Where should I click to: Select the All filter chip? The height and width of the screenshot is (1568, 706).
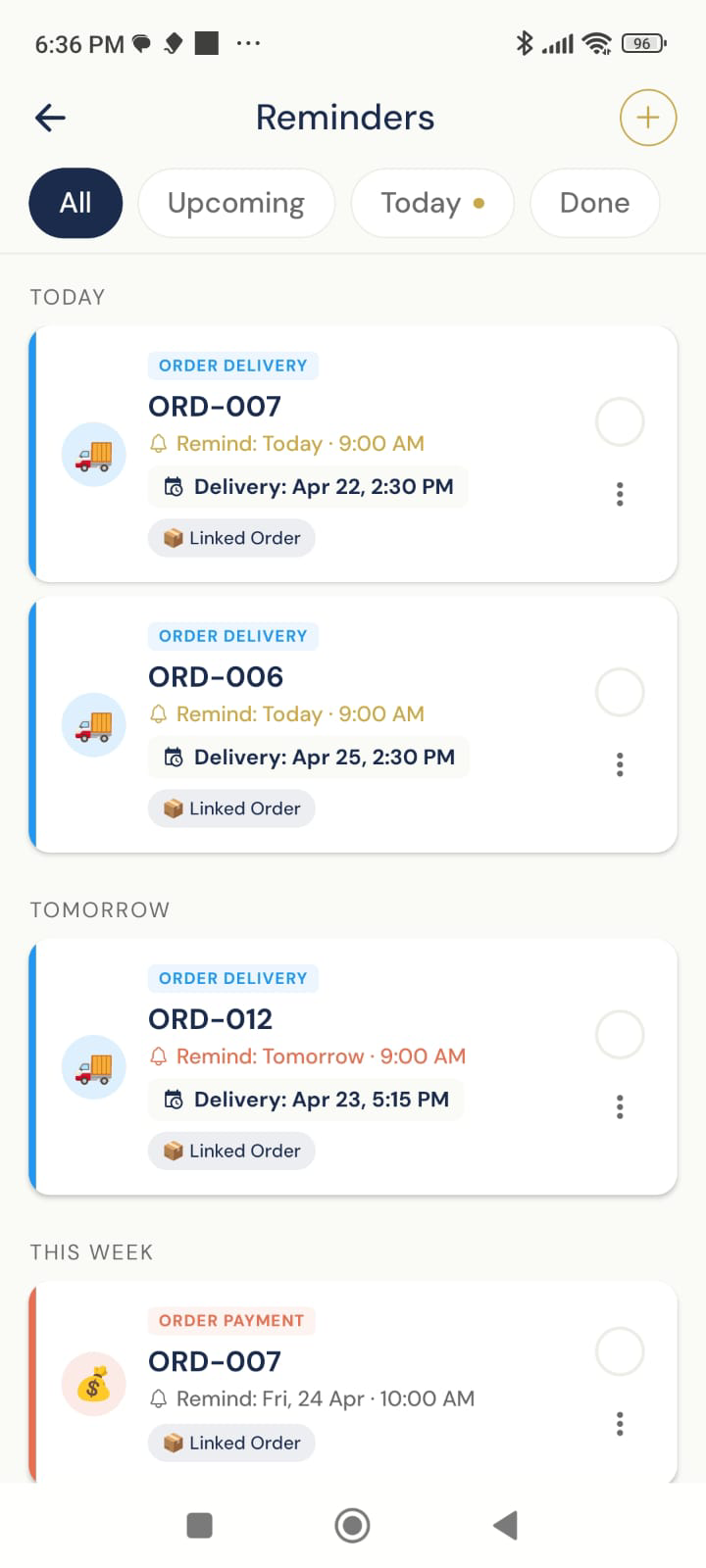tap(76, 203)
